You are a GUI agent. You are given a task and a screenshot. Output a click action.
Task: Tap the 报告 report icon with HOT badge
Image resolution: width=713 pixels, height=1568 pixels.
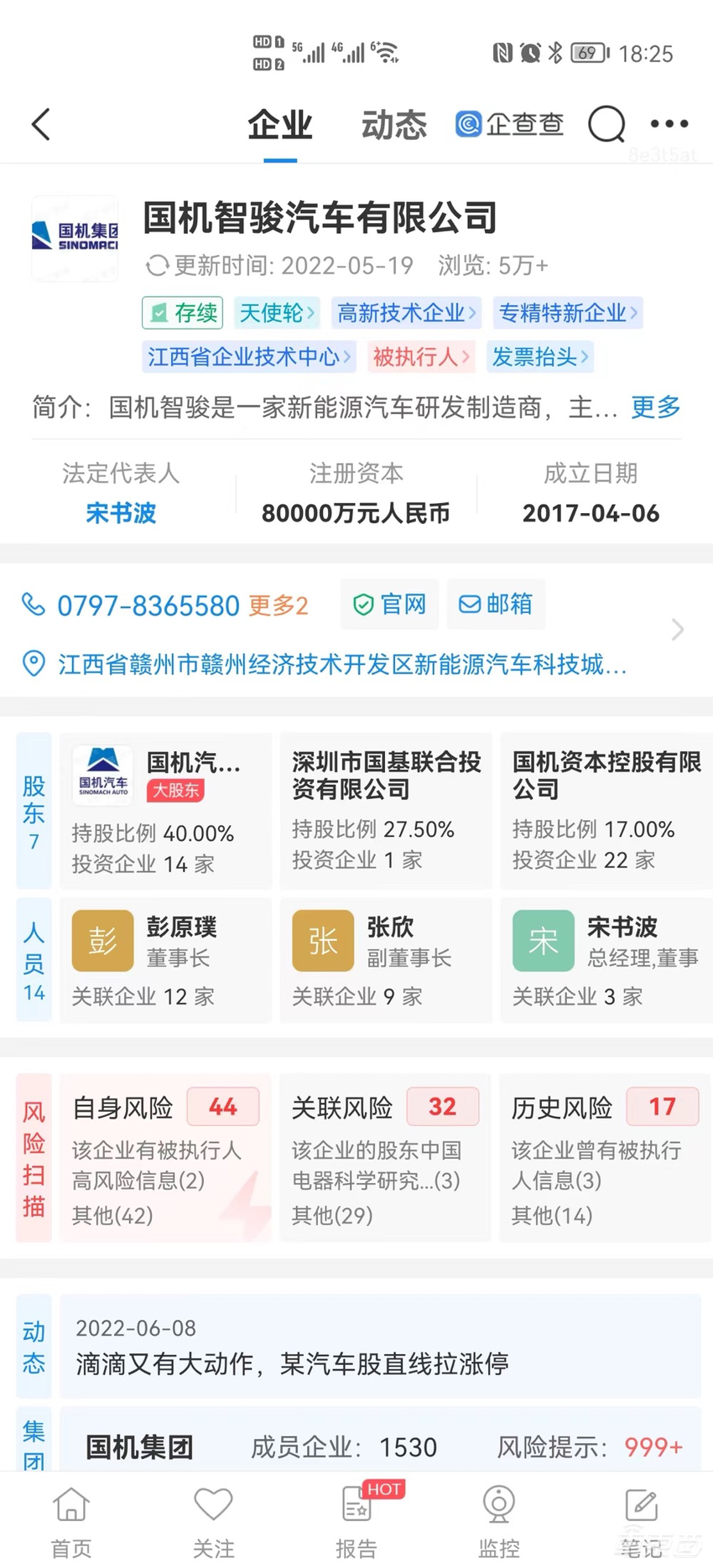(x=356, y=1518)
